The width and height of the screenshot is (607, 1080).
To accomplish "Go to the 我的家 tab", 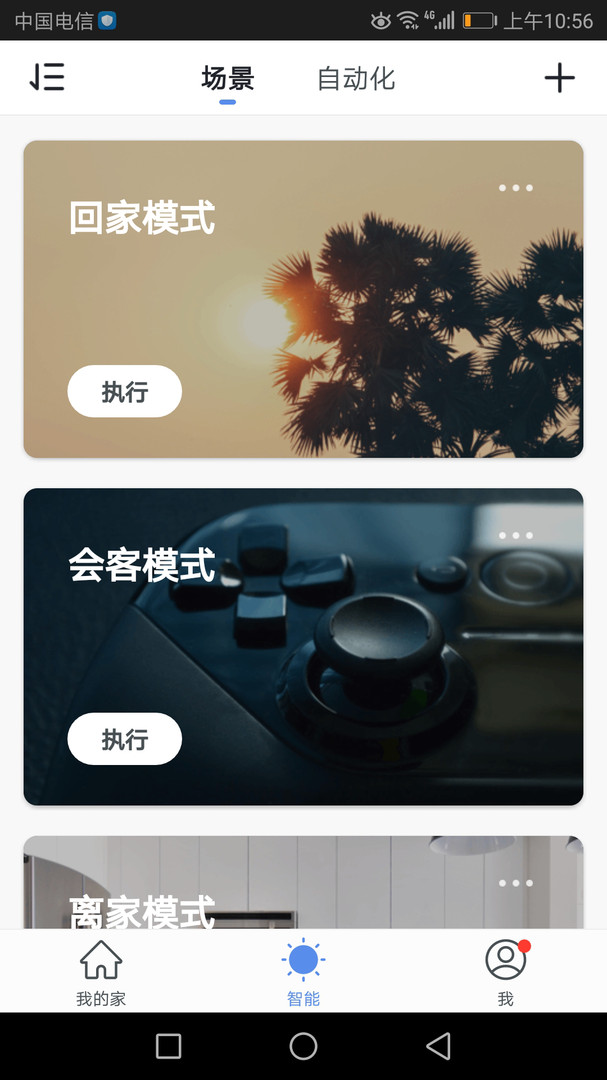I will 101,972.
